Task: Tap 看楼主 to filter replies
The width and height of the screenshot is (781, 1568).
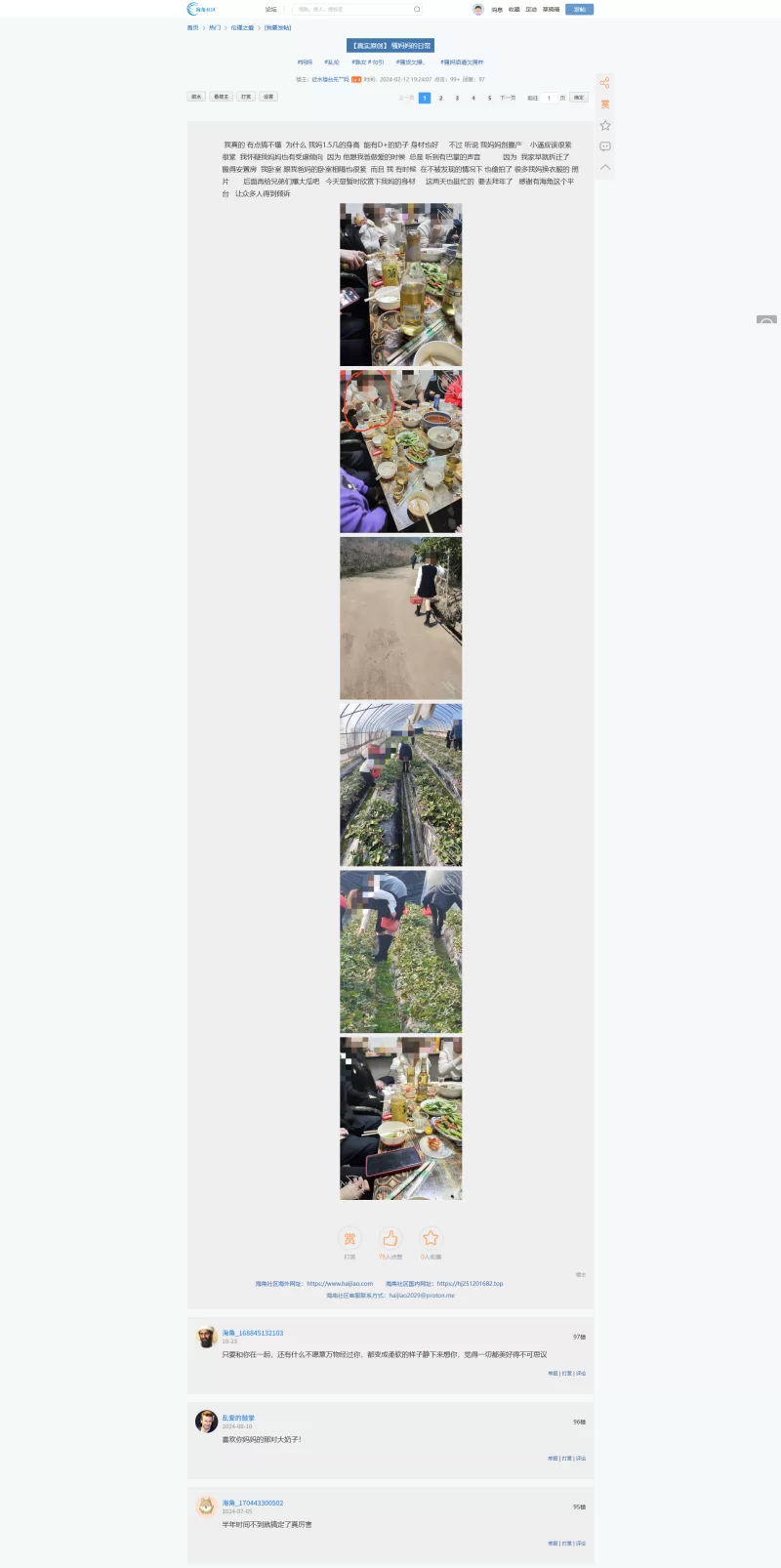Action: [x=222, y=97]
